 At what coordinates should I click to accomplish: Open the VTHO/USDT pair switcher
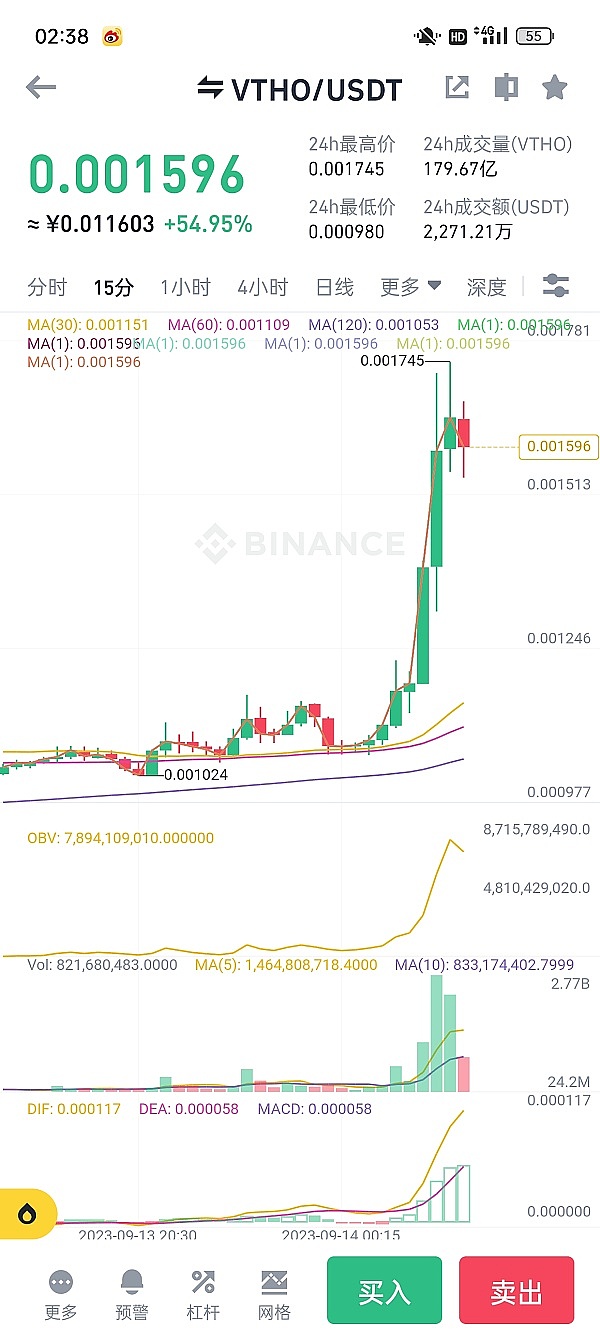point(299,89)
